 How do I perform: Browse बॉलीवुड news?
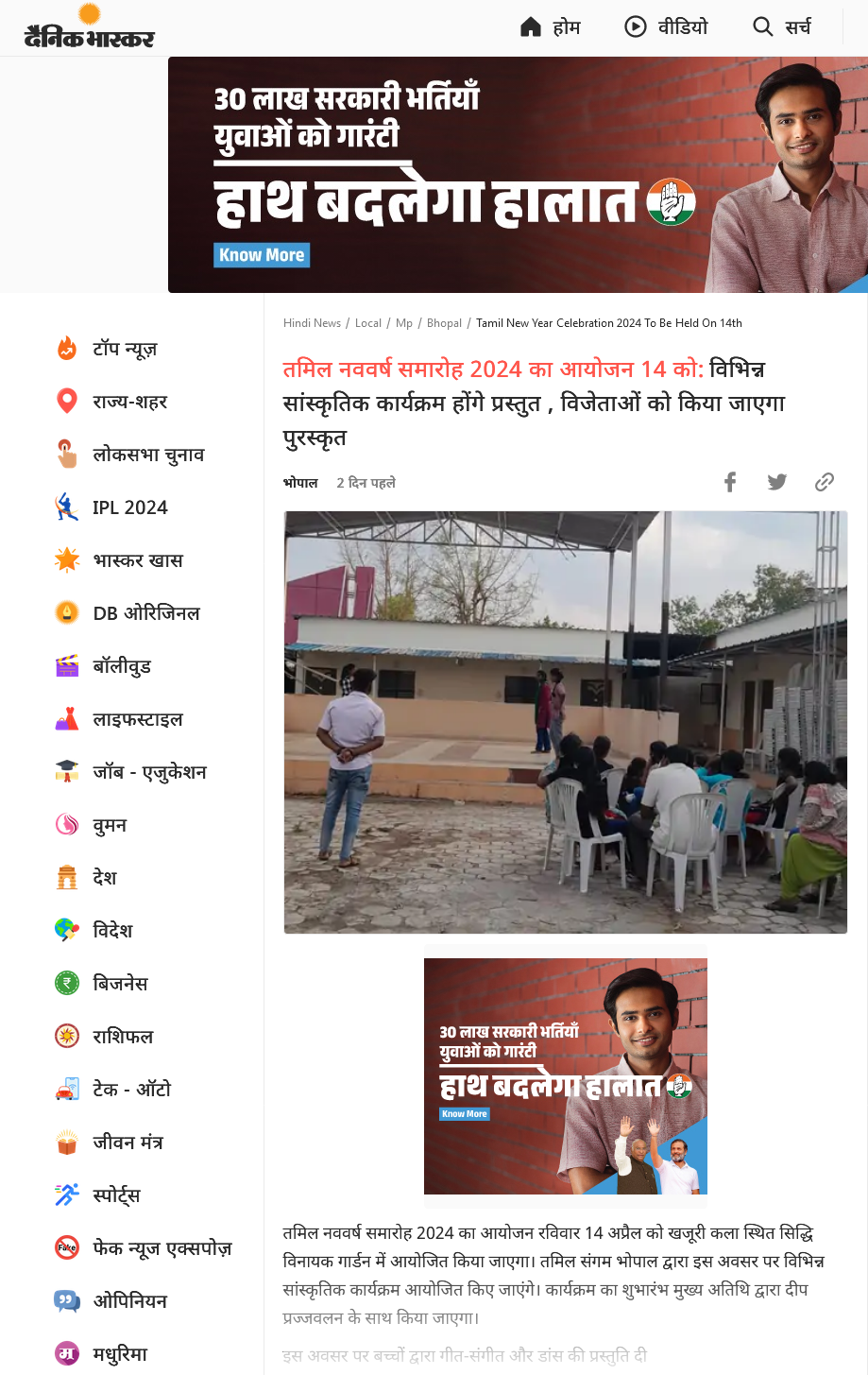coord(122,666)
